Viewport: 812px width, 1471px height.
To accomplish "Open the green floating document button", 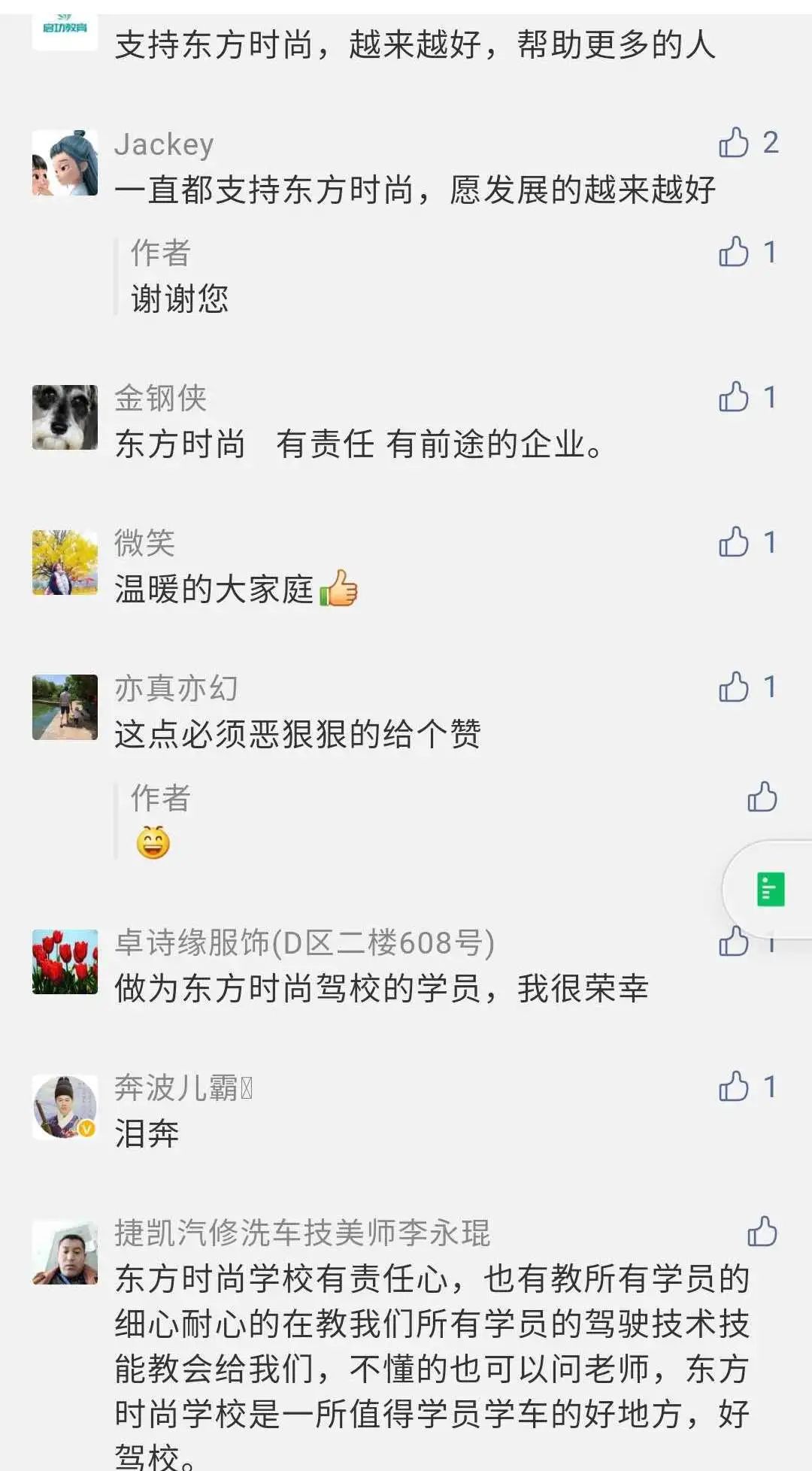I will pyautogui.click(x=770, y=890).
